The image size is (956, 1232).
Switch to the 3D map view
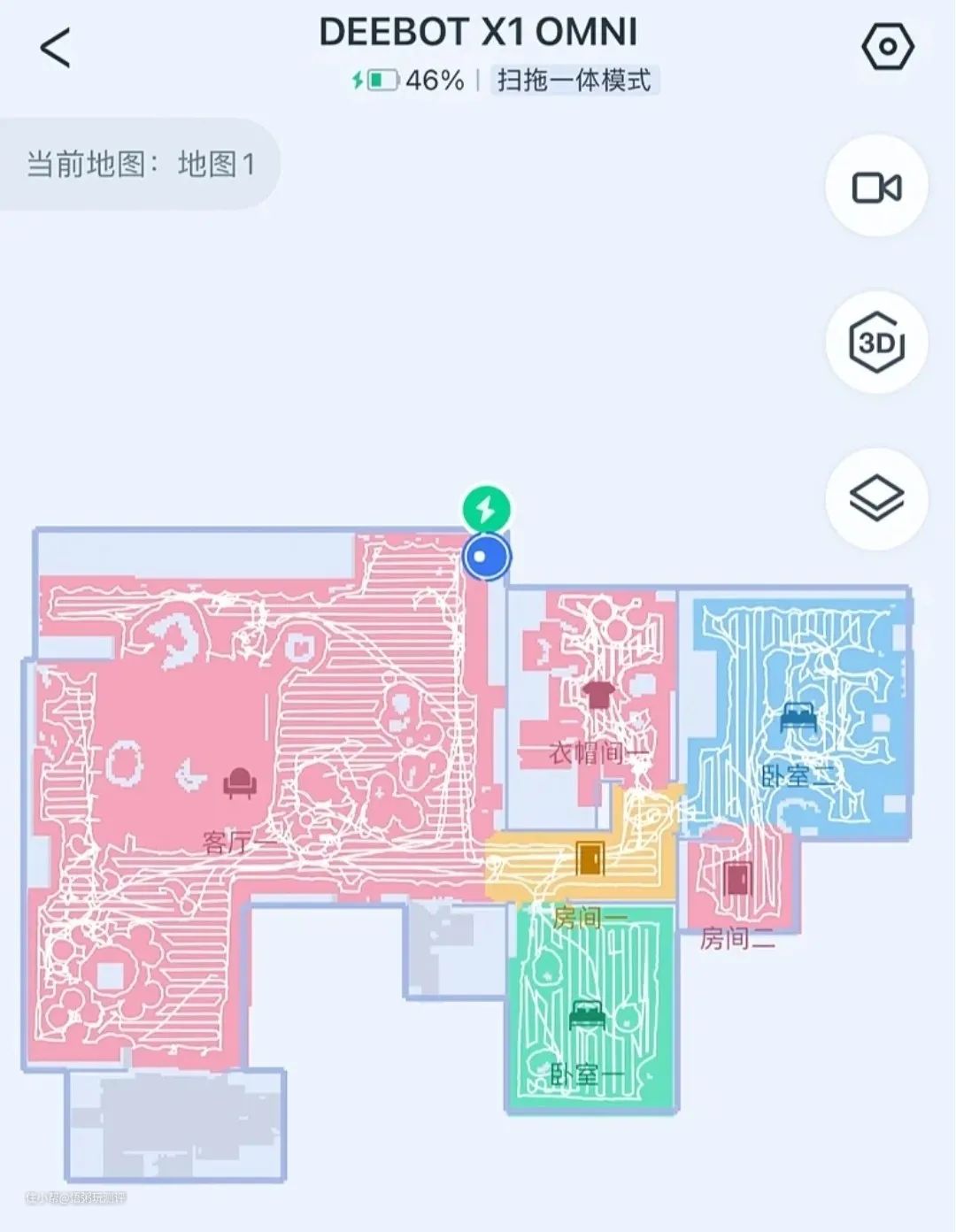coord(876,343)
